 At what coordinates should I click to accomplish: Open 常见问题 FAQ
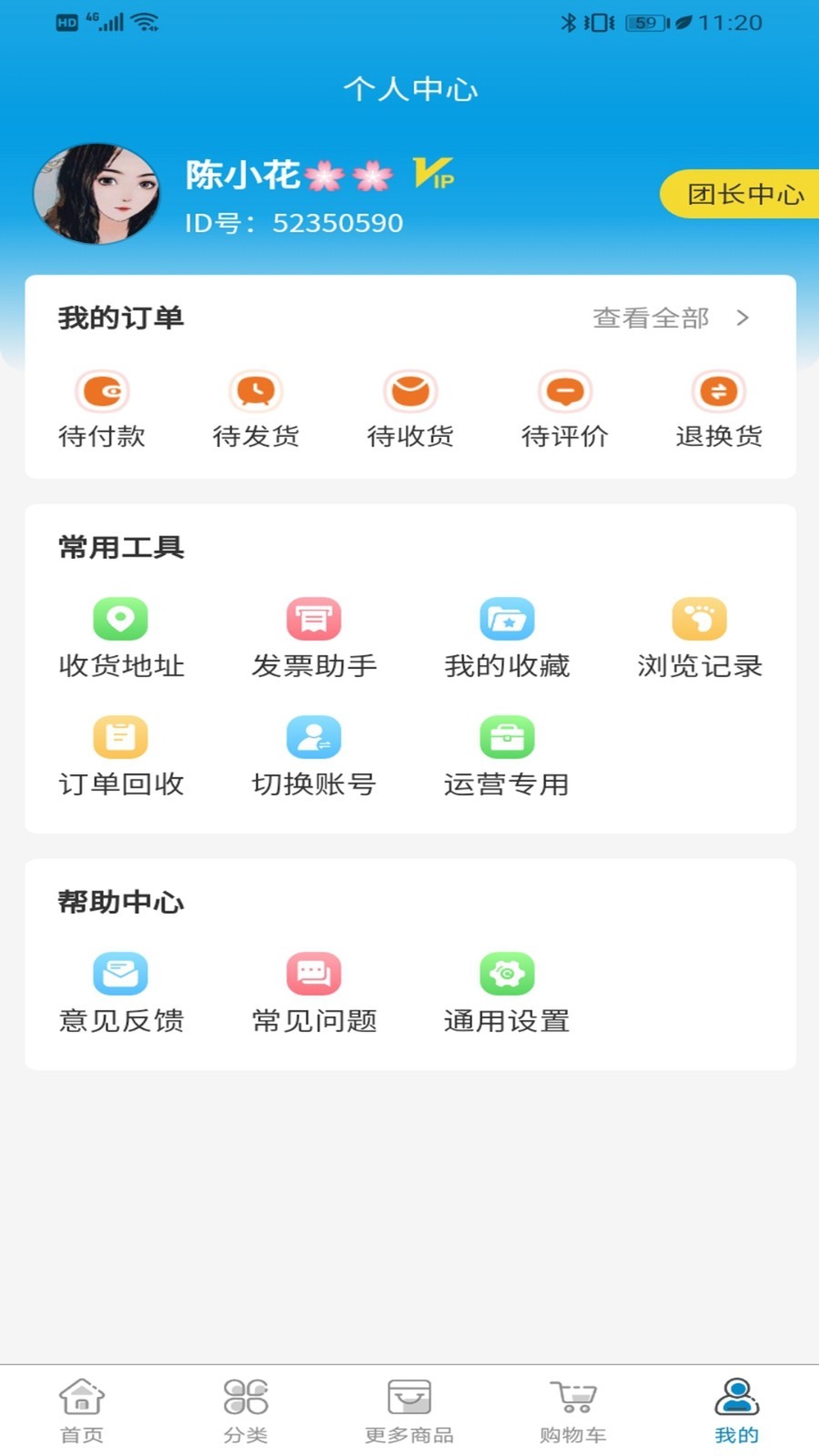[x=314, y=993]
